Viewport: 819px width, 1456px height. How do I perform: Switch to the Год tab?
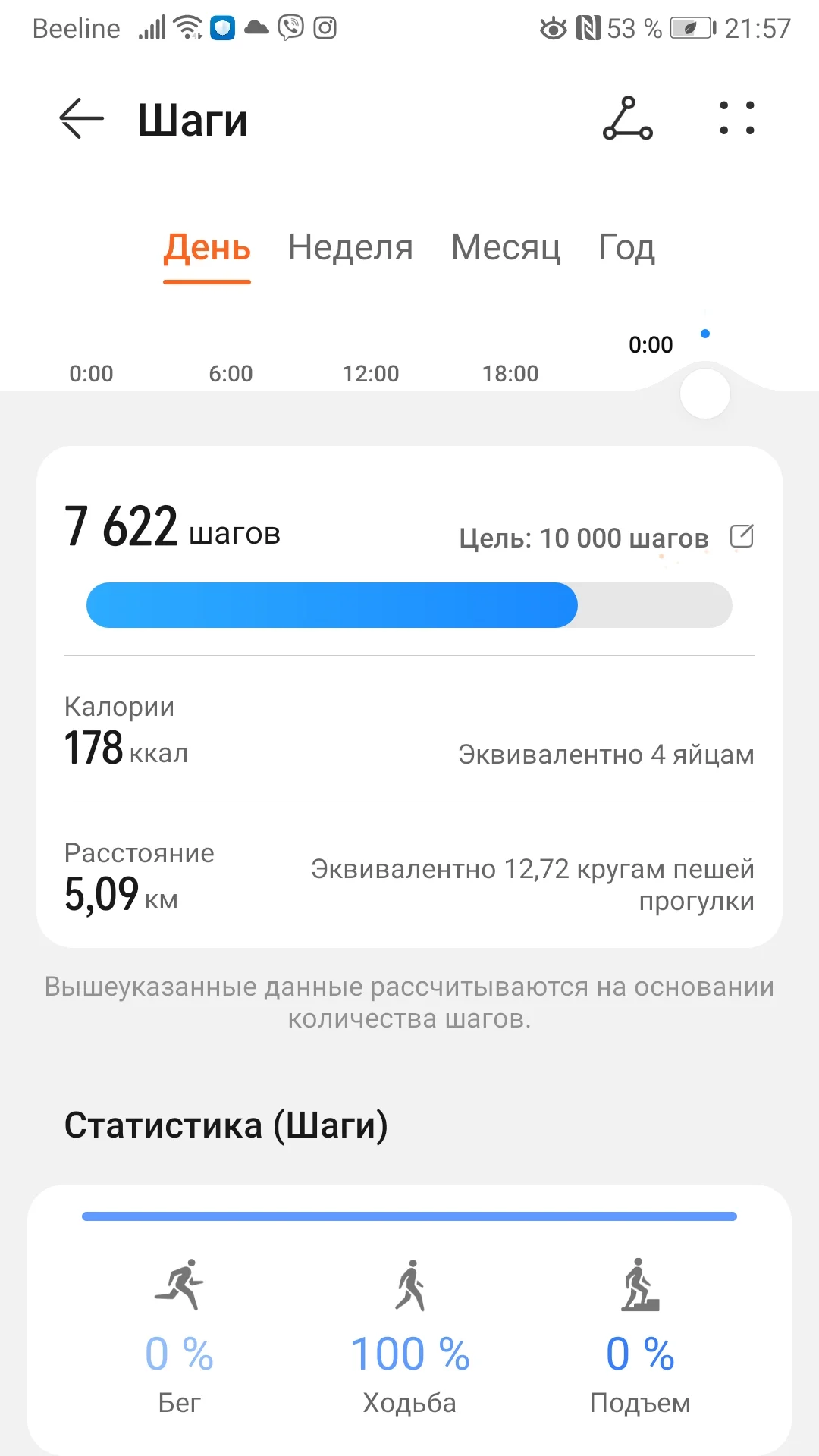pyautogui.click(x=626, y=248)
